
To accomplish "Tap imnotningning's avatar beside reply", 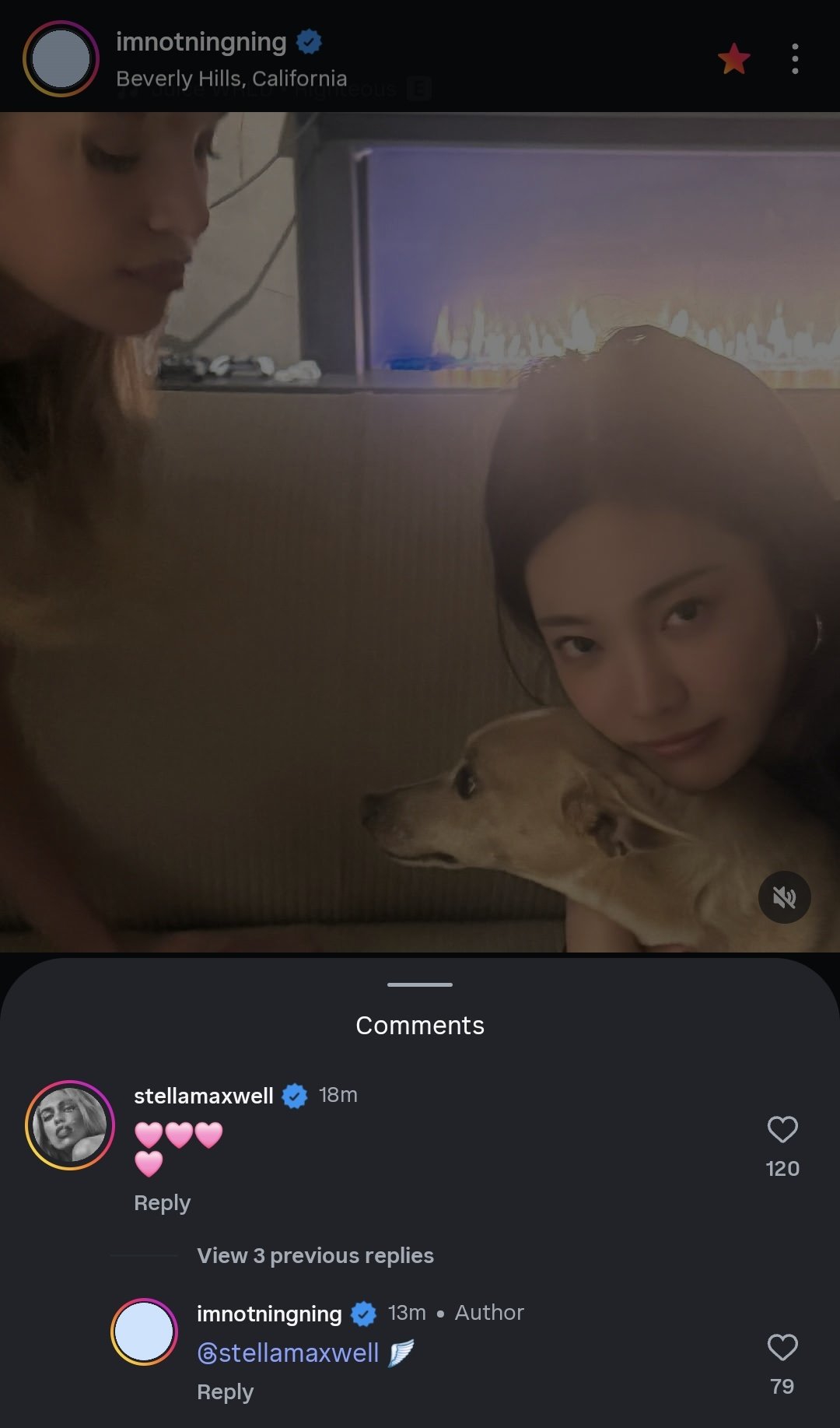I will (144, 1332).
